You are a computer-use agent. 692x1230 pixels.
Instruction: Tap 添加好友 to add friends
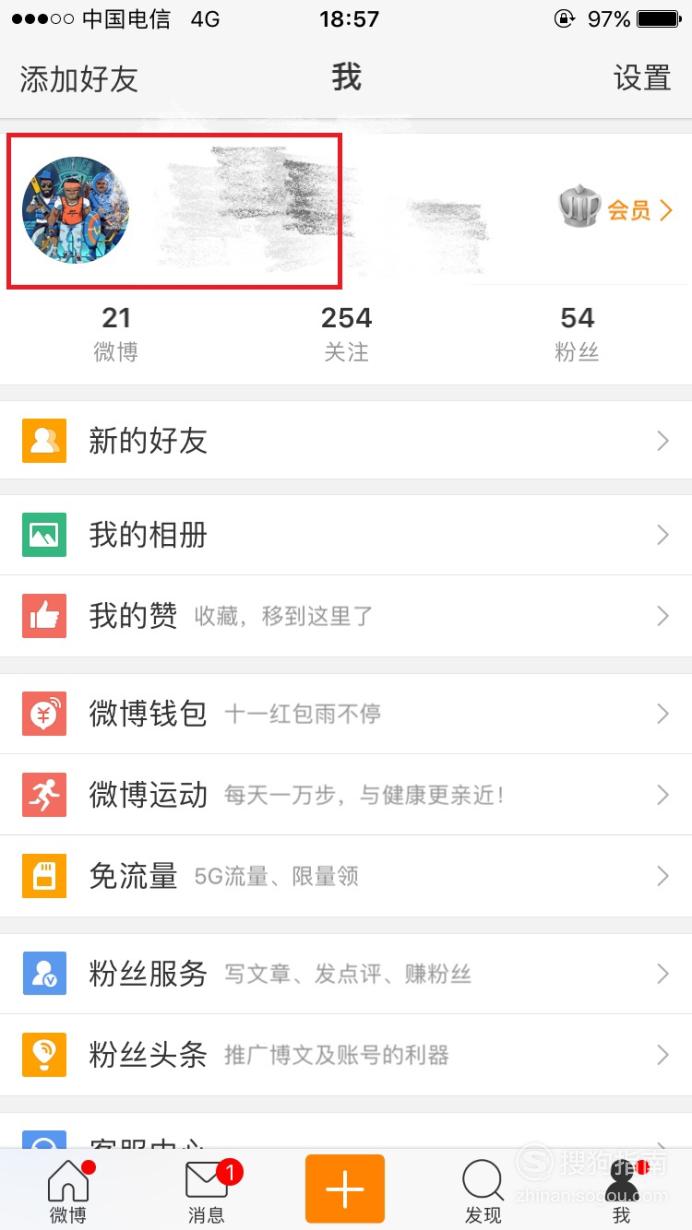click(x=79, y=78)
